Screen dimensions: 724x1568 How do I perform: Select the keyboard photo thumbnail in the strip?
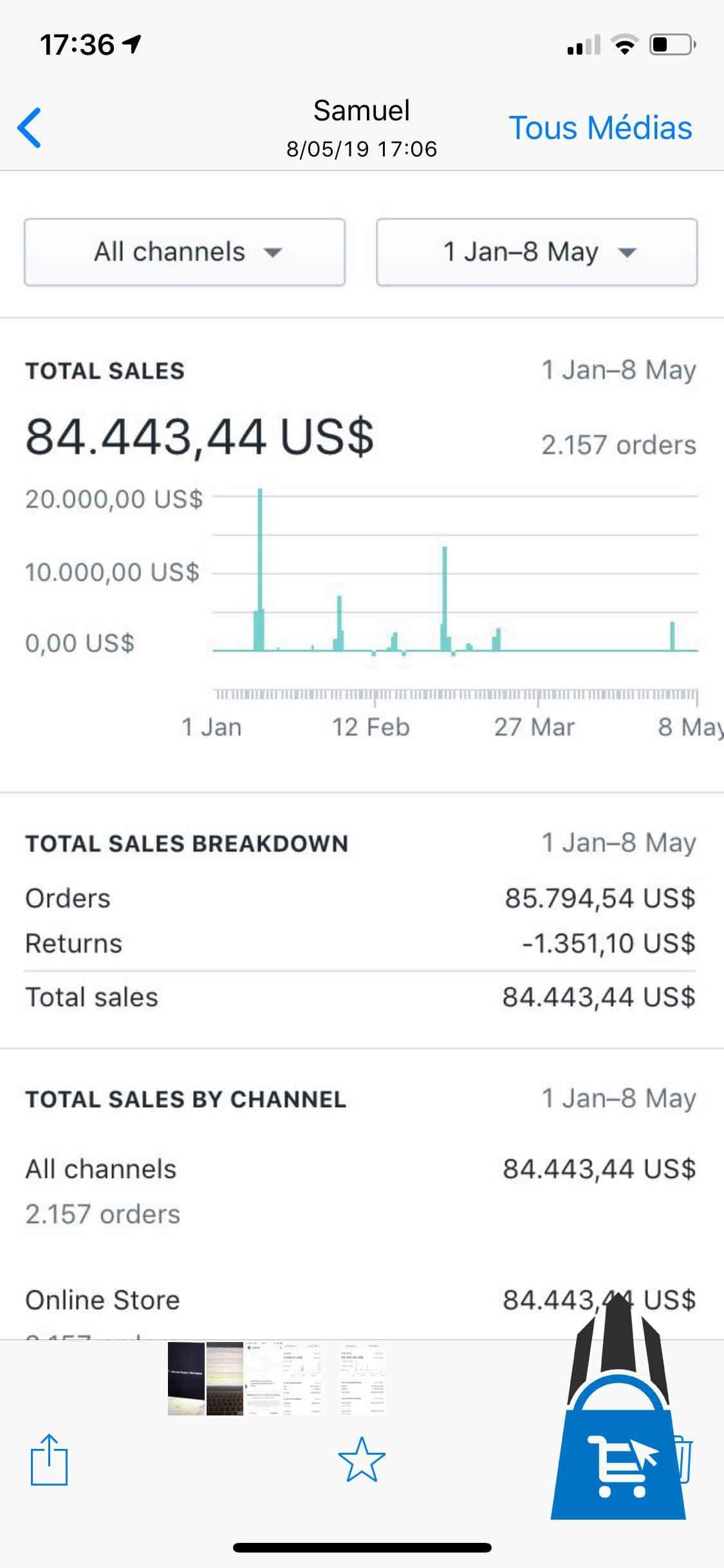[225, 1379]
